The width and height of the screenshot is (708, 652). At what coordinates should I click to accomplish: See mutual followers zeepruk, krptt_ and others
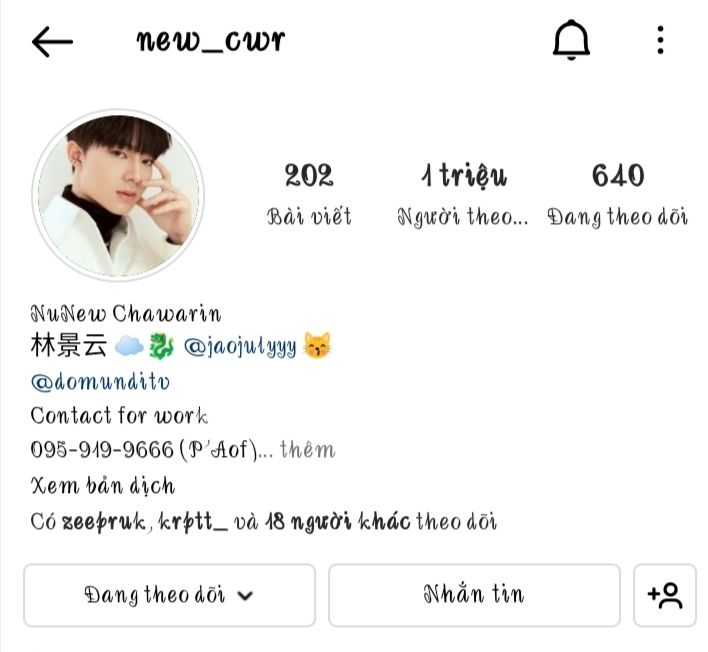pos(263,521)
